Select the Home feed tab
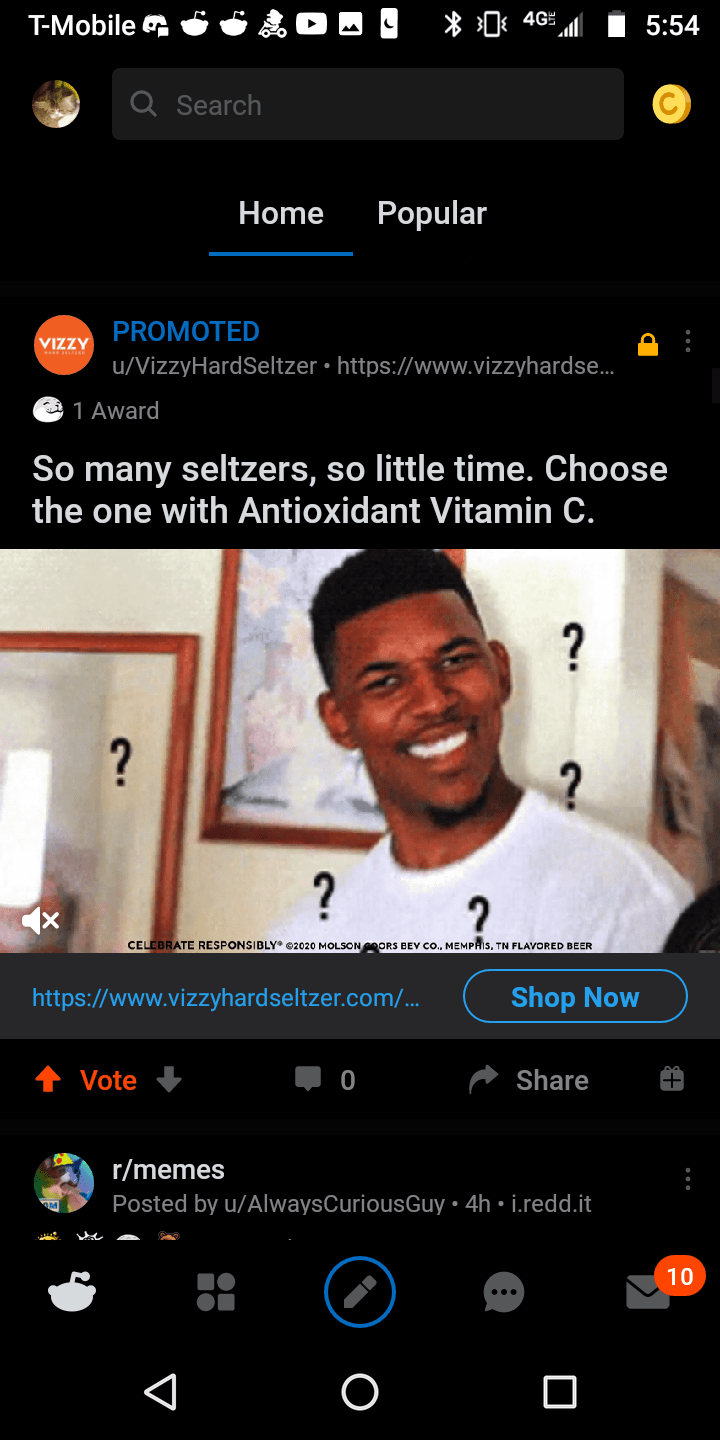Viewport: 720px width, 1440px height. pyautogui.click(x=280, y=213)
